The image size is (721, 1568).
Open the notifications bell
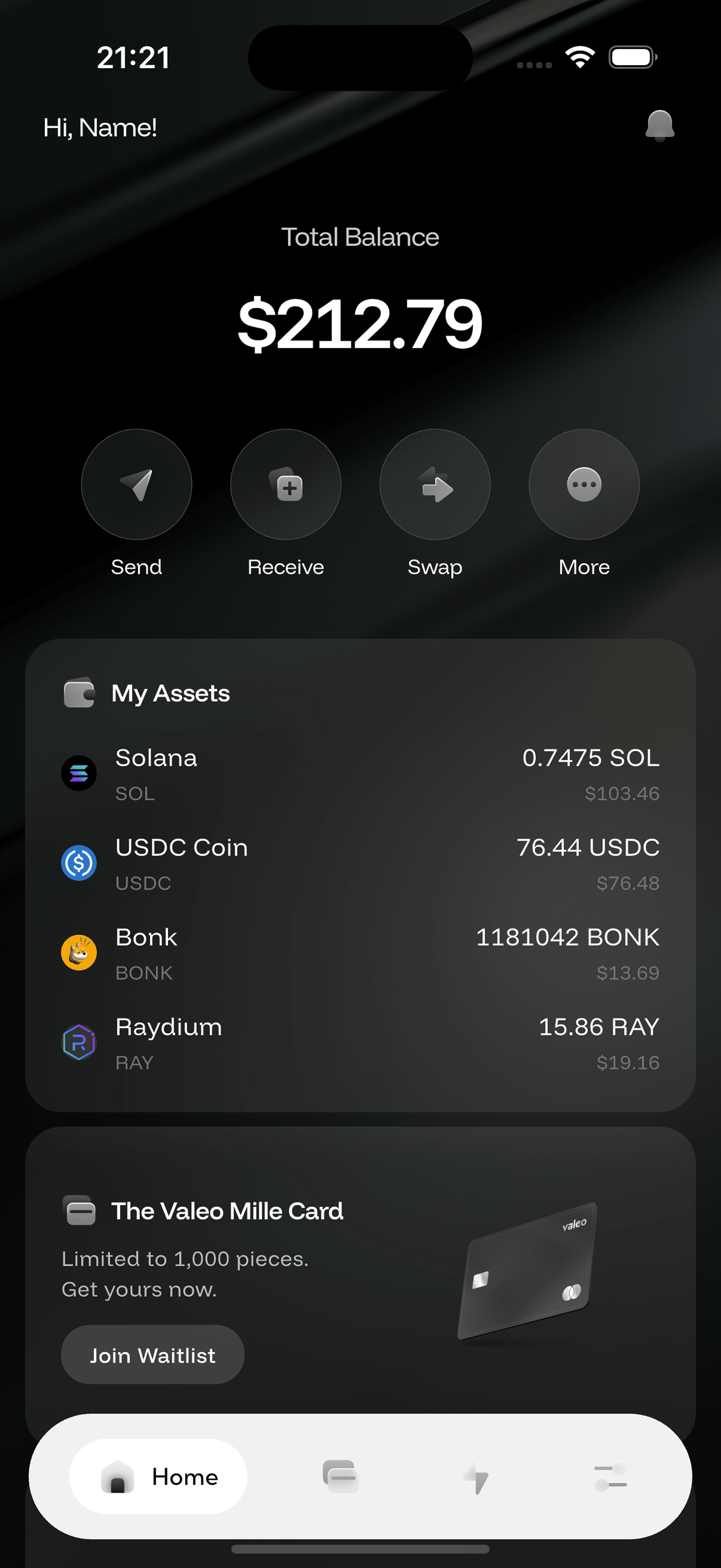coord(660,126)
